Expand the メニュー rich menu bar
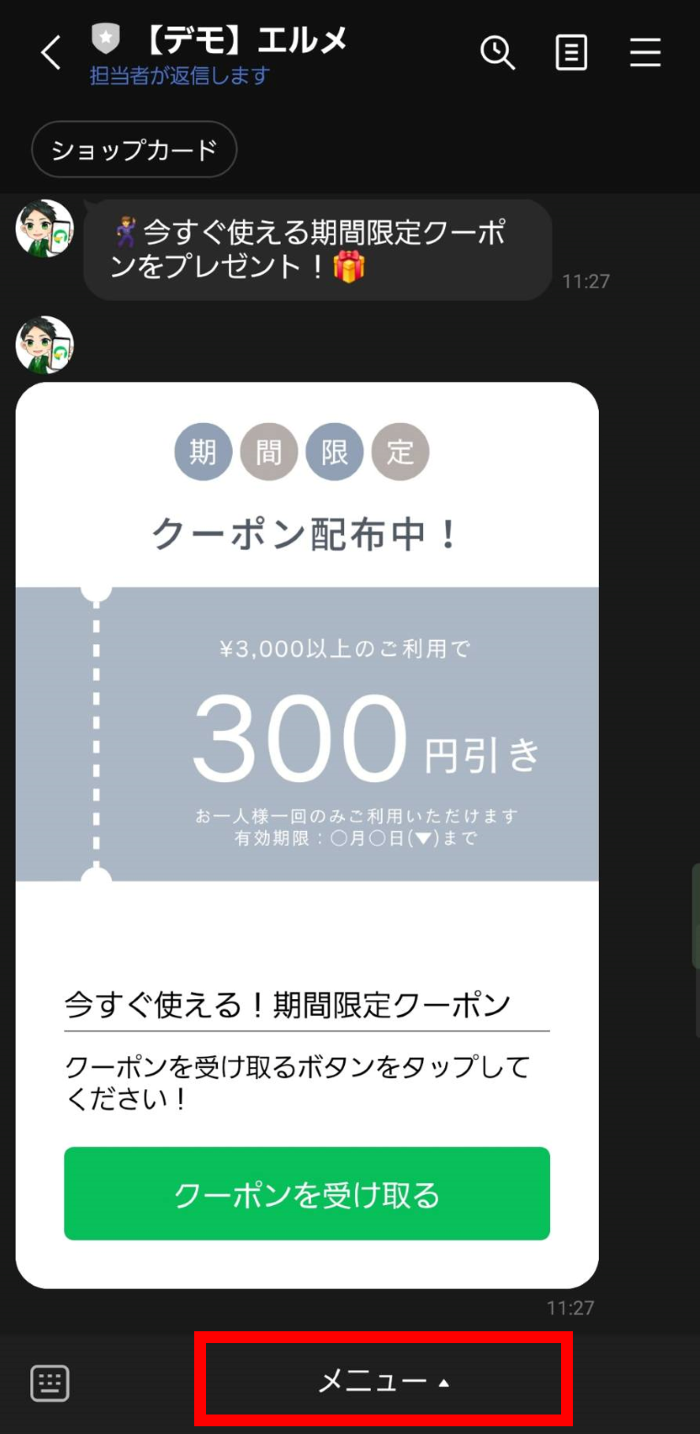 coord(385,1382)
